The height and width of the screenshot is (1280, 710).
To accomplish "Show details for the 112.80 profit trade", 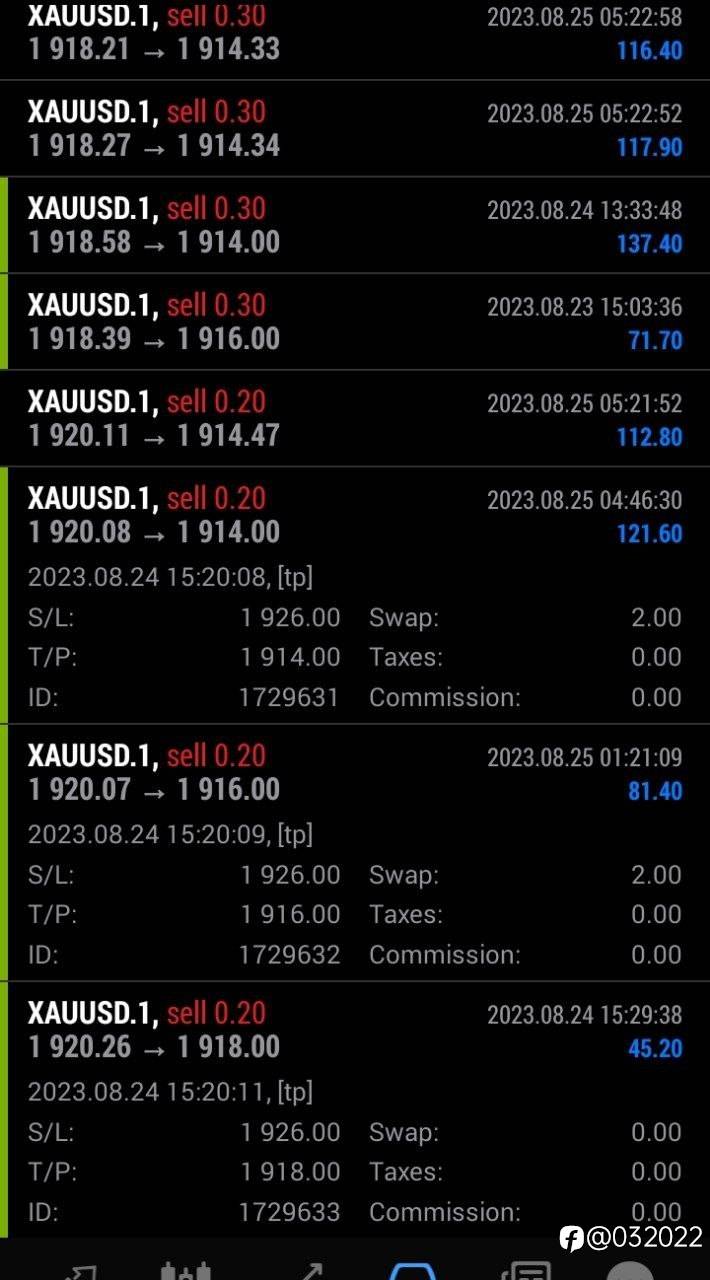I will click(x=355, y=419).
